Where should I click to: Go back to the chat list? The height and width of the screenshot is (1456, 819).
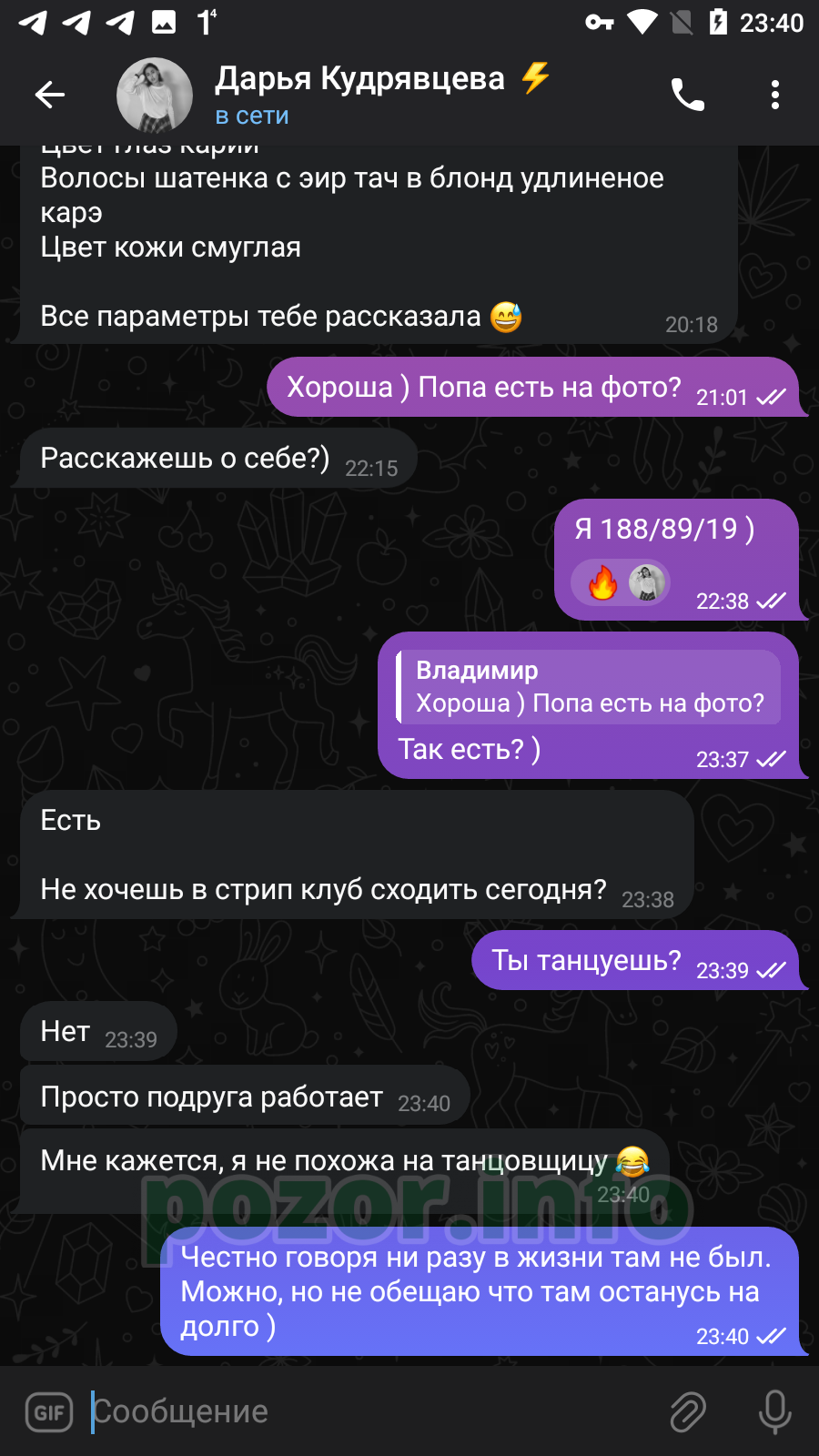[x=50, y=94]
